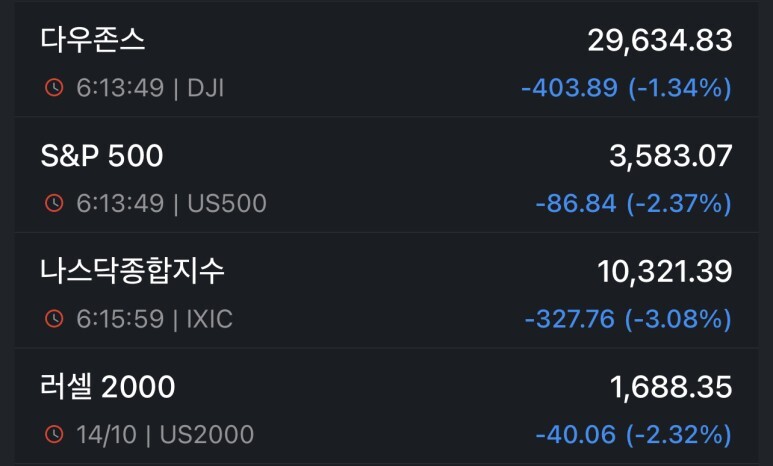Screen dimensions: 773x466
Task: View the 러셀 2000 index
Action: tap(386, 405)
